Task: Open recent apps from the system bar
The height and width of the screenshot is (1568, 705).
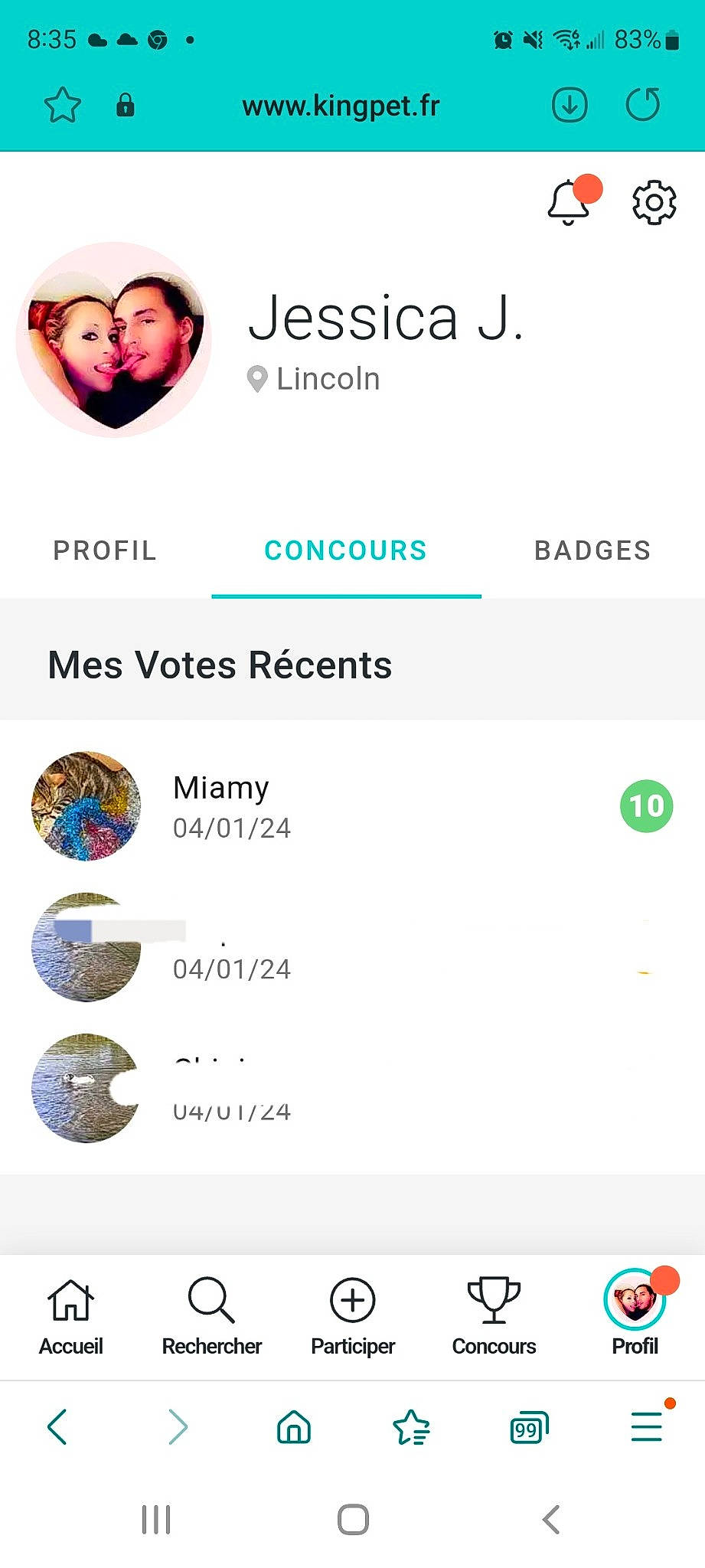Action: [x=156, y=1520]
